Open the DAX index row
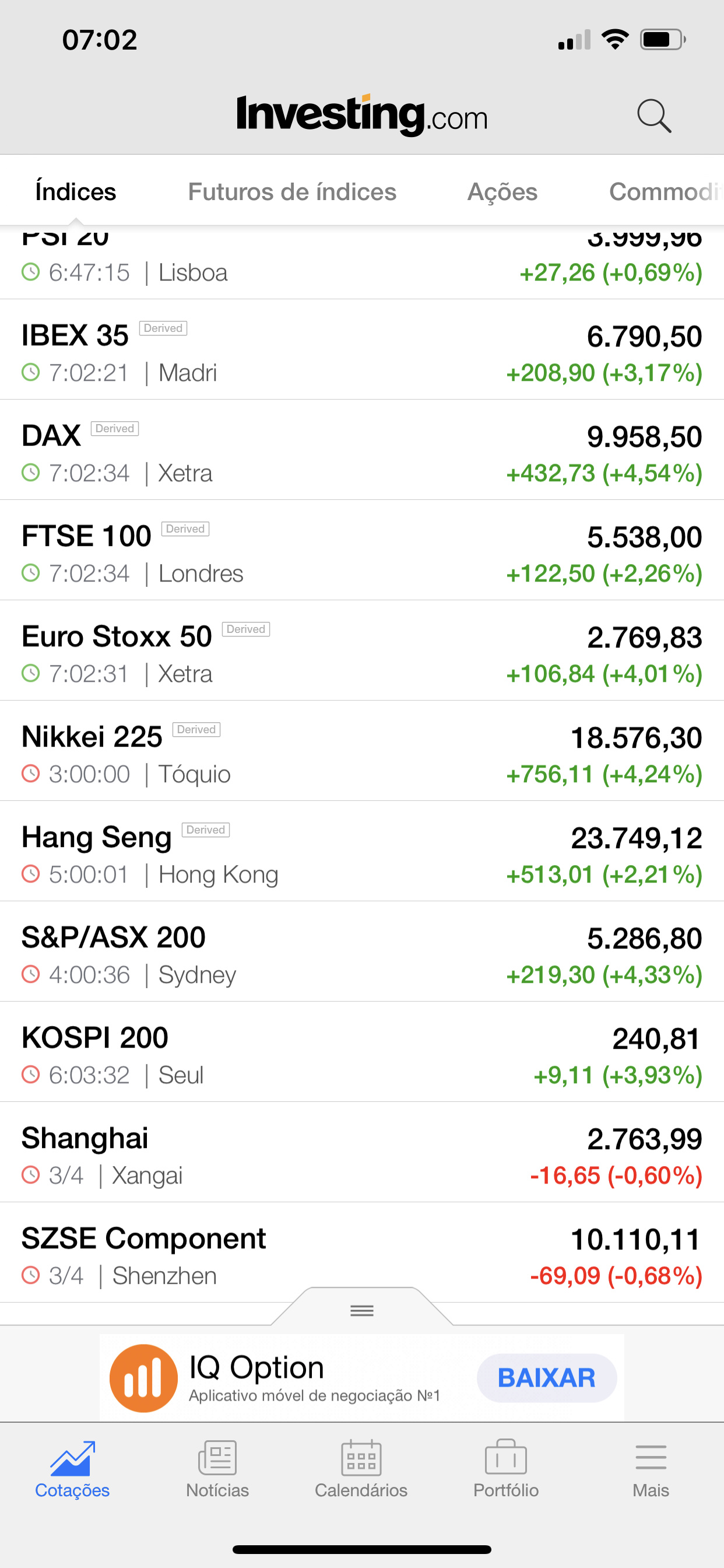Screen dimensions: 724x1568 click(x=362, y=450)
